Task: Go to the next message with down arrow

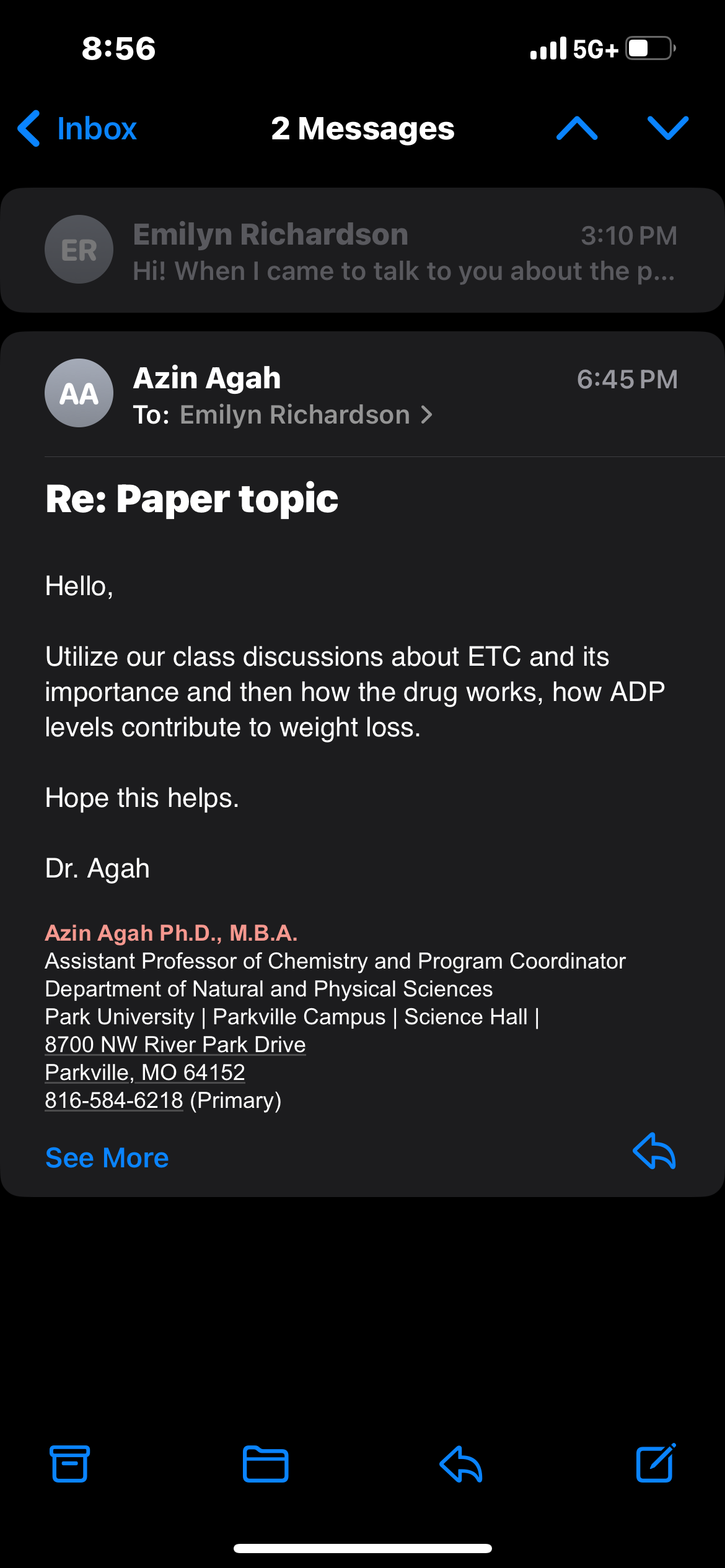Action: click(668, 128)
